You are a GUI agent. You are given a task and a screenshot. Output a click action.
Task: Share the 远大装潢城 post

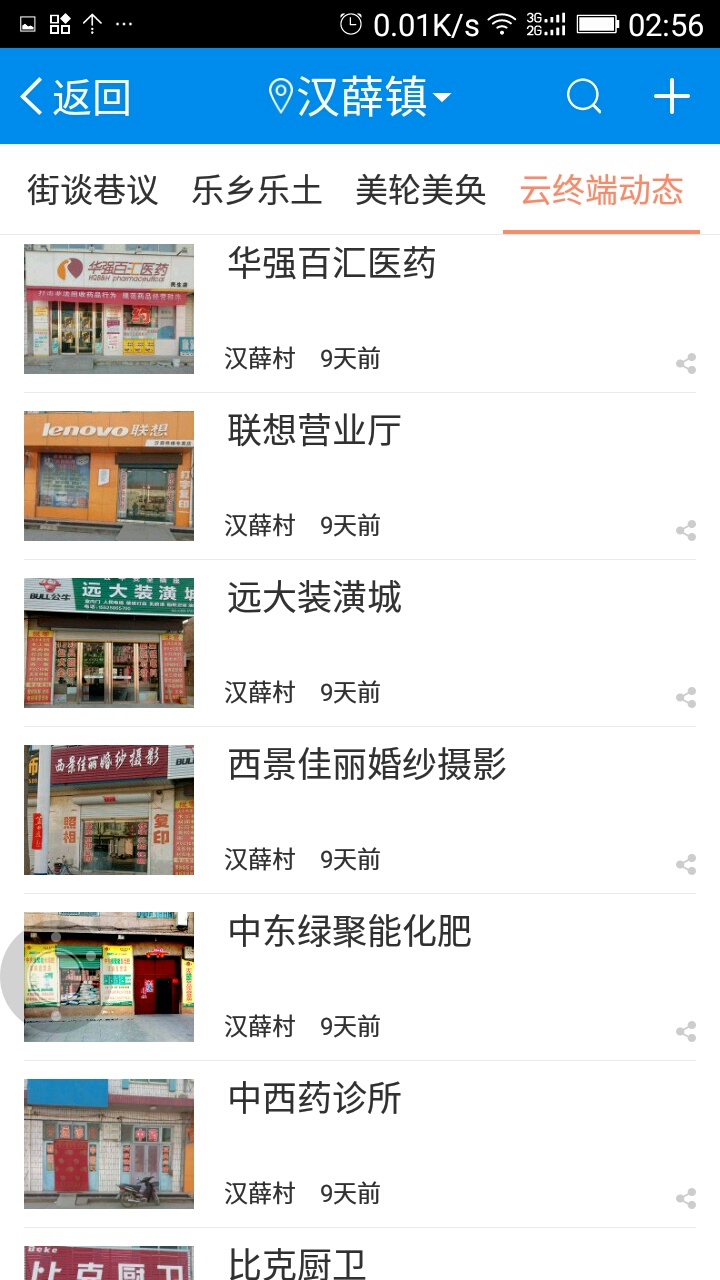686,698
